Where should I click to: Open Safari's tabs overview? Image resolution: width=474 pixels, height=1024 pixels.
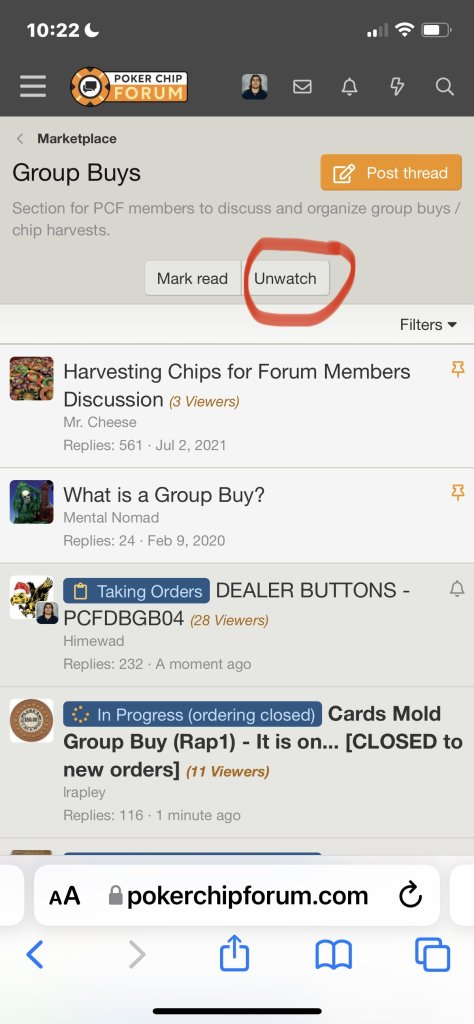pyautogui.click(x=432, y=955)
